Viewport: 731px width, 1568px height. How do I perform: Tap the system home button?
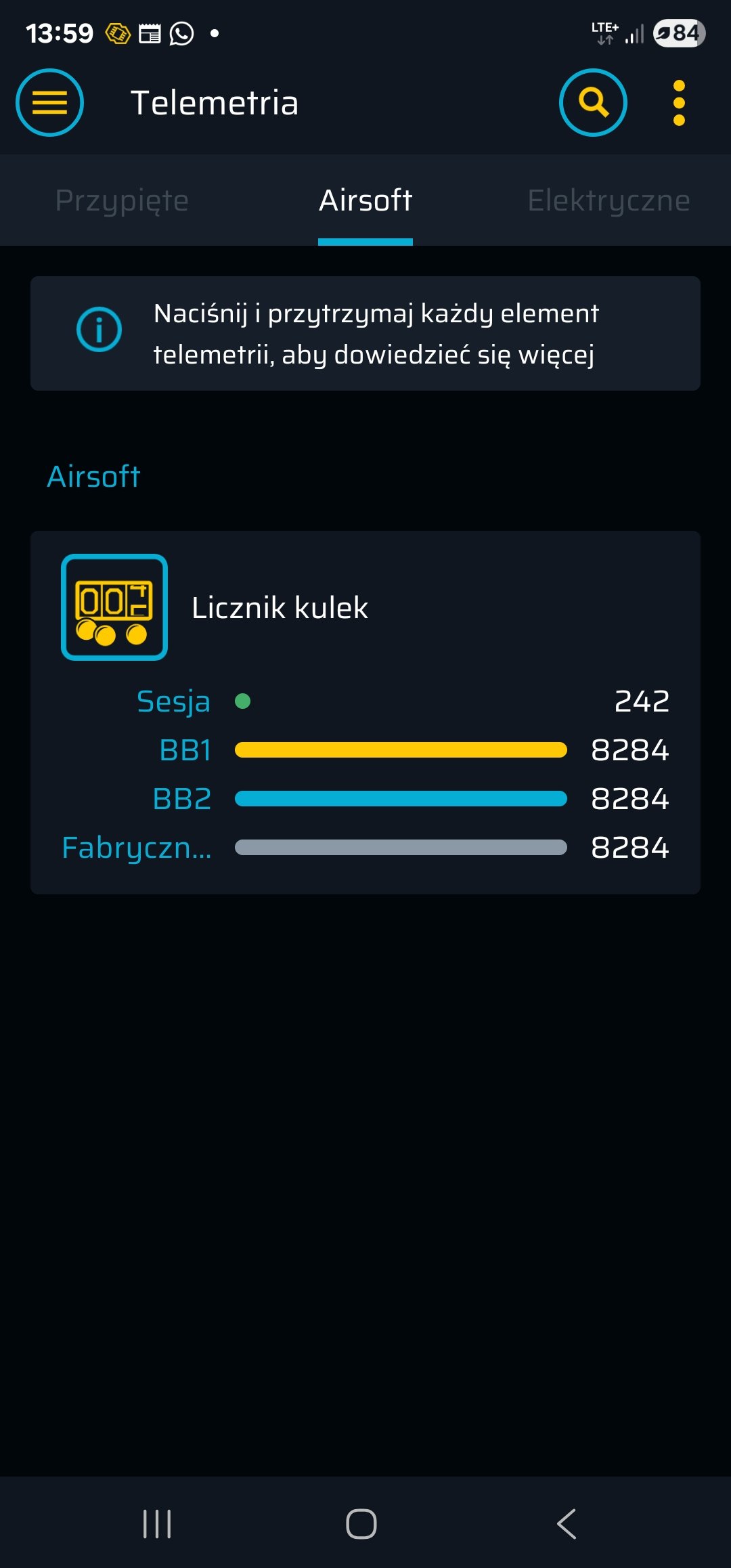pos(361,1524)
